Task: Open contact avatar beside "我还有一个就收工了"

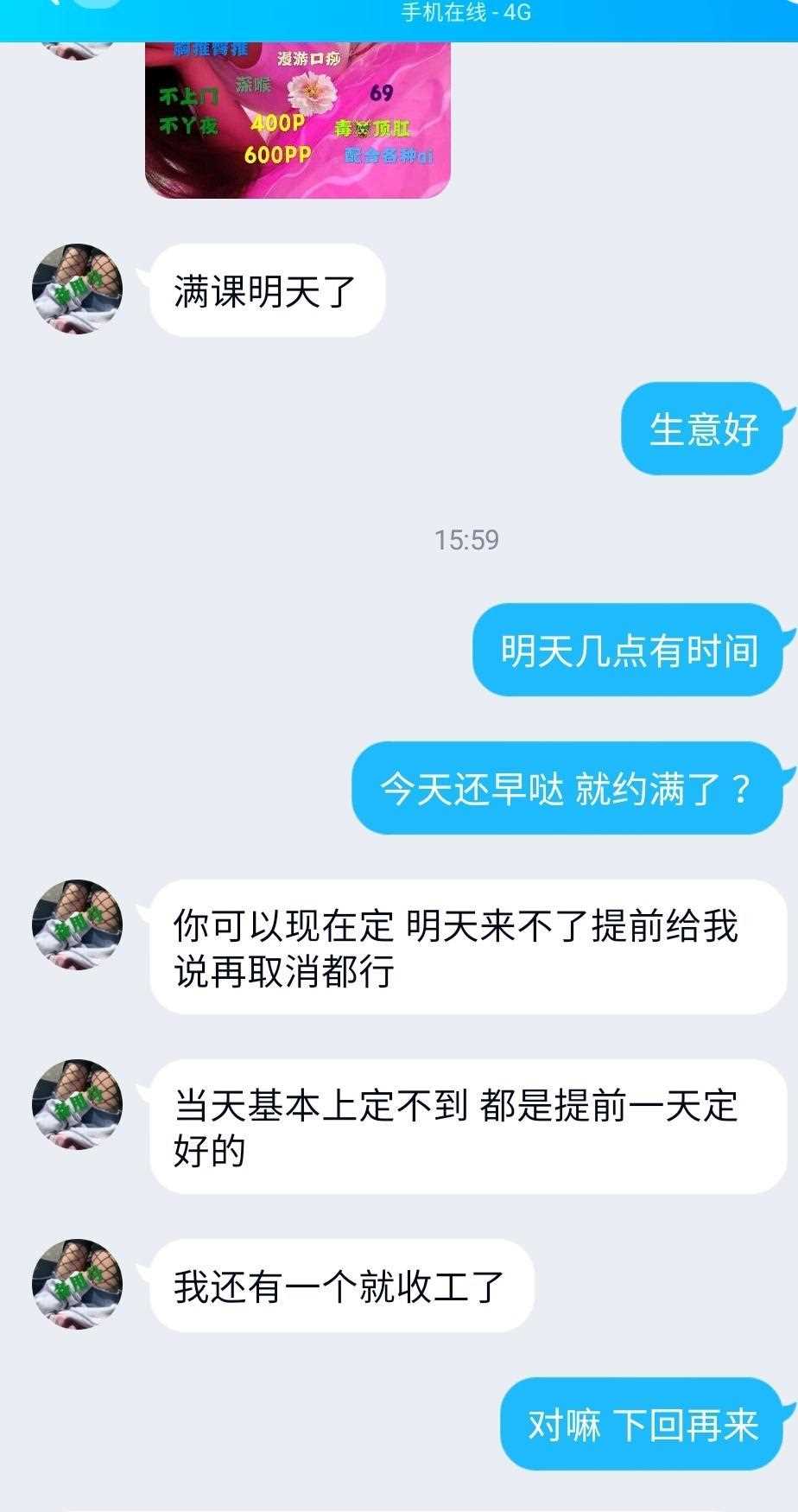Action: (x=77, y=1284)
